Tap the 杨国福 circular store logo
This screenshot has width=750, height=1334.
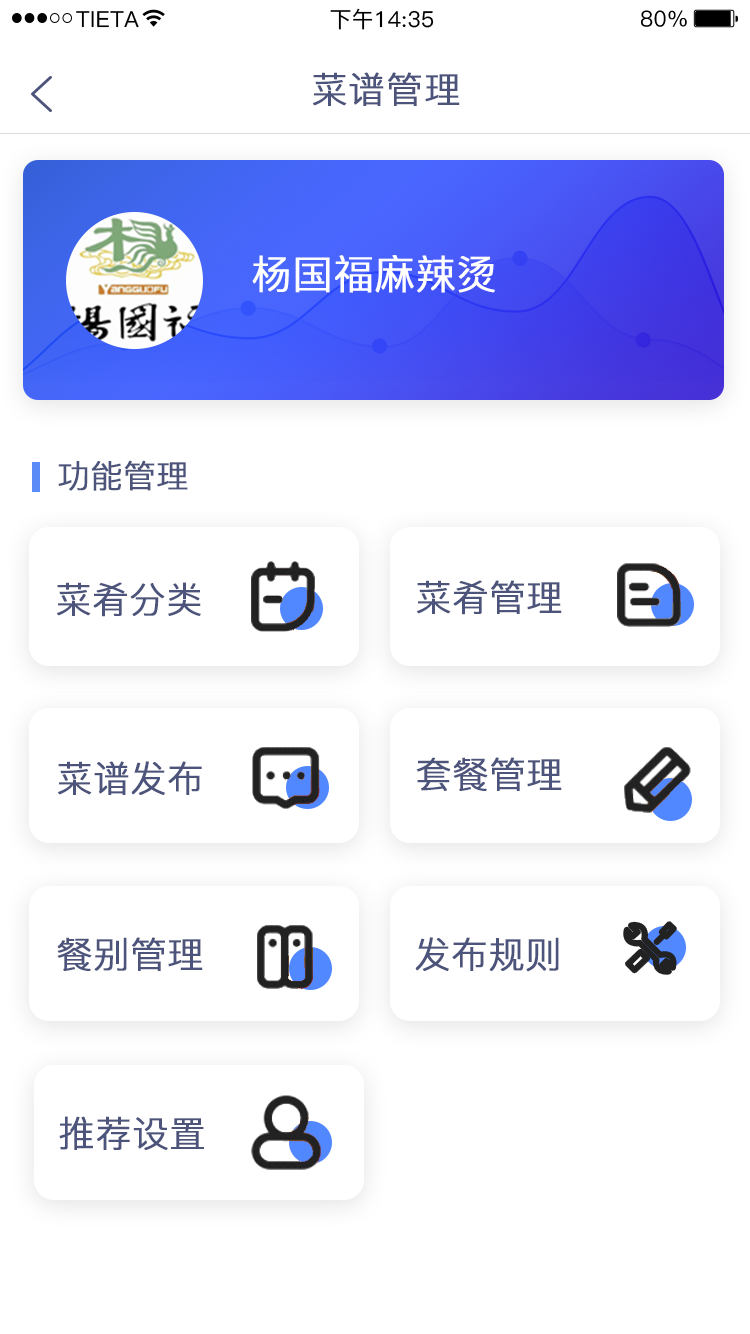click(x=134, y=280)
